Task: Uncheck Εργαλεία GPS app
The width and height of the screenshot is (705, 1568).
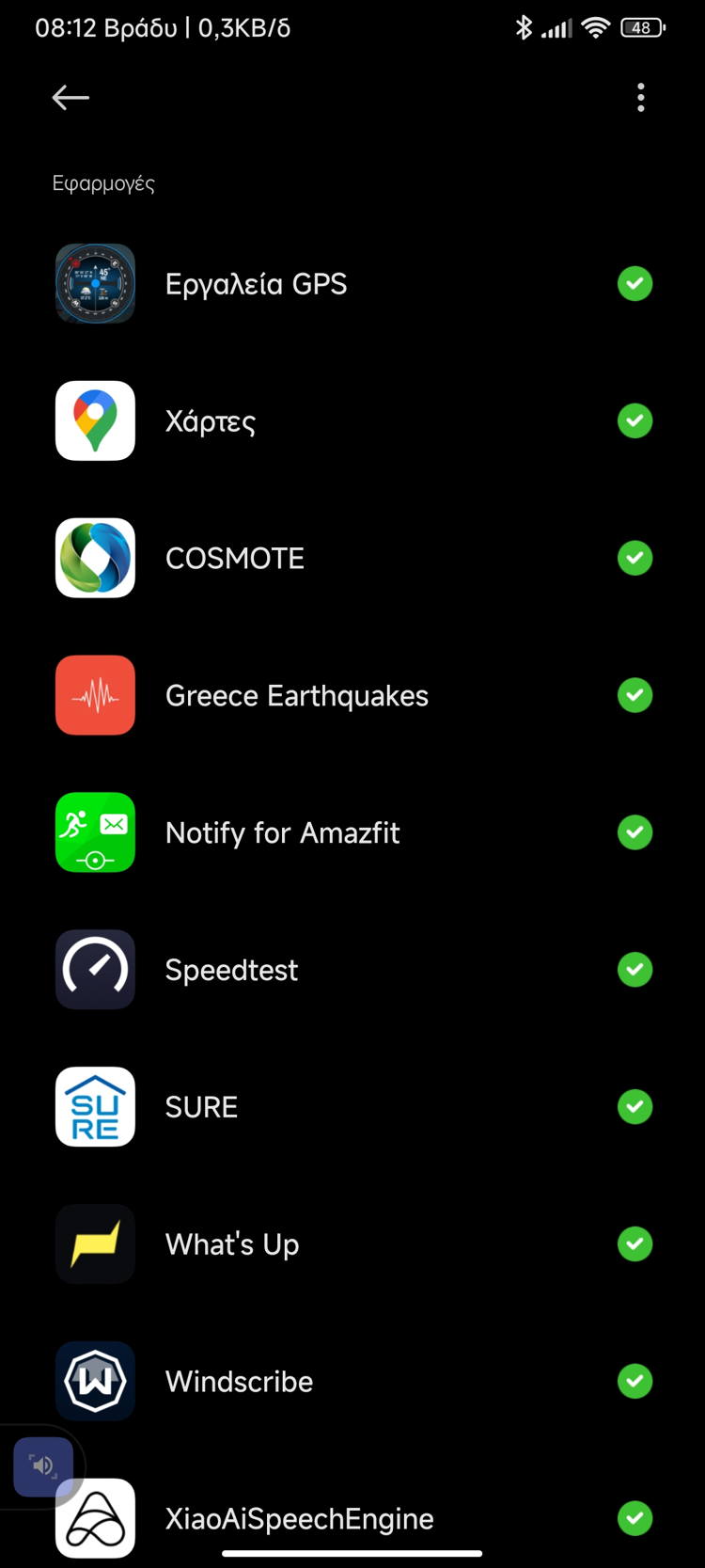Action: [635, 283]
